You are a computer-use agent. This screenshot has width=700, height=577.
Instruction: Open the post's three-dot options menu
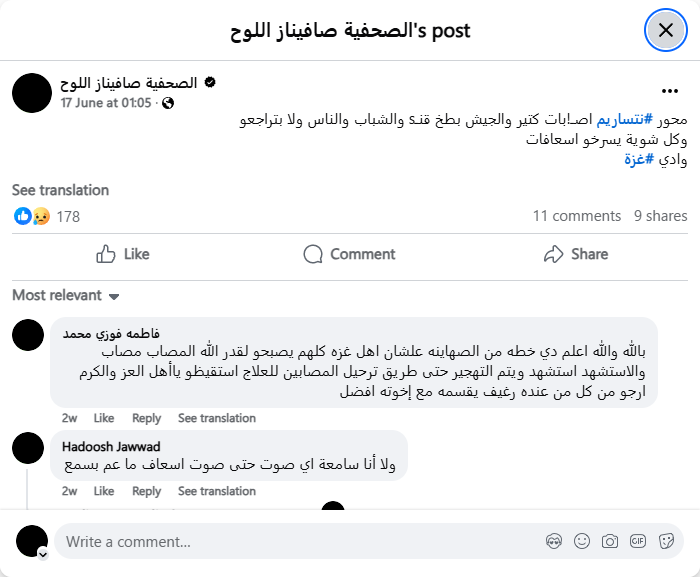point(669,90)
